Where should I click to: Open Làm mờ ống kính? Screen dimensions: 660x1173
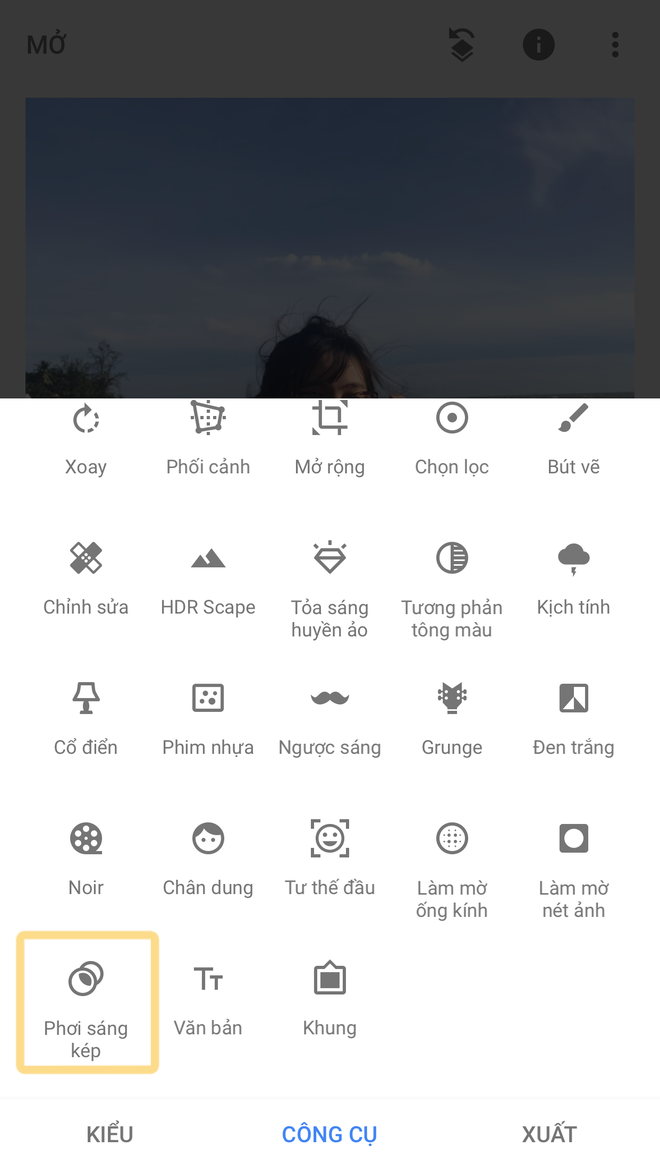coord(452,870)
